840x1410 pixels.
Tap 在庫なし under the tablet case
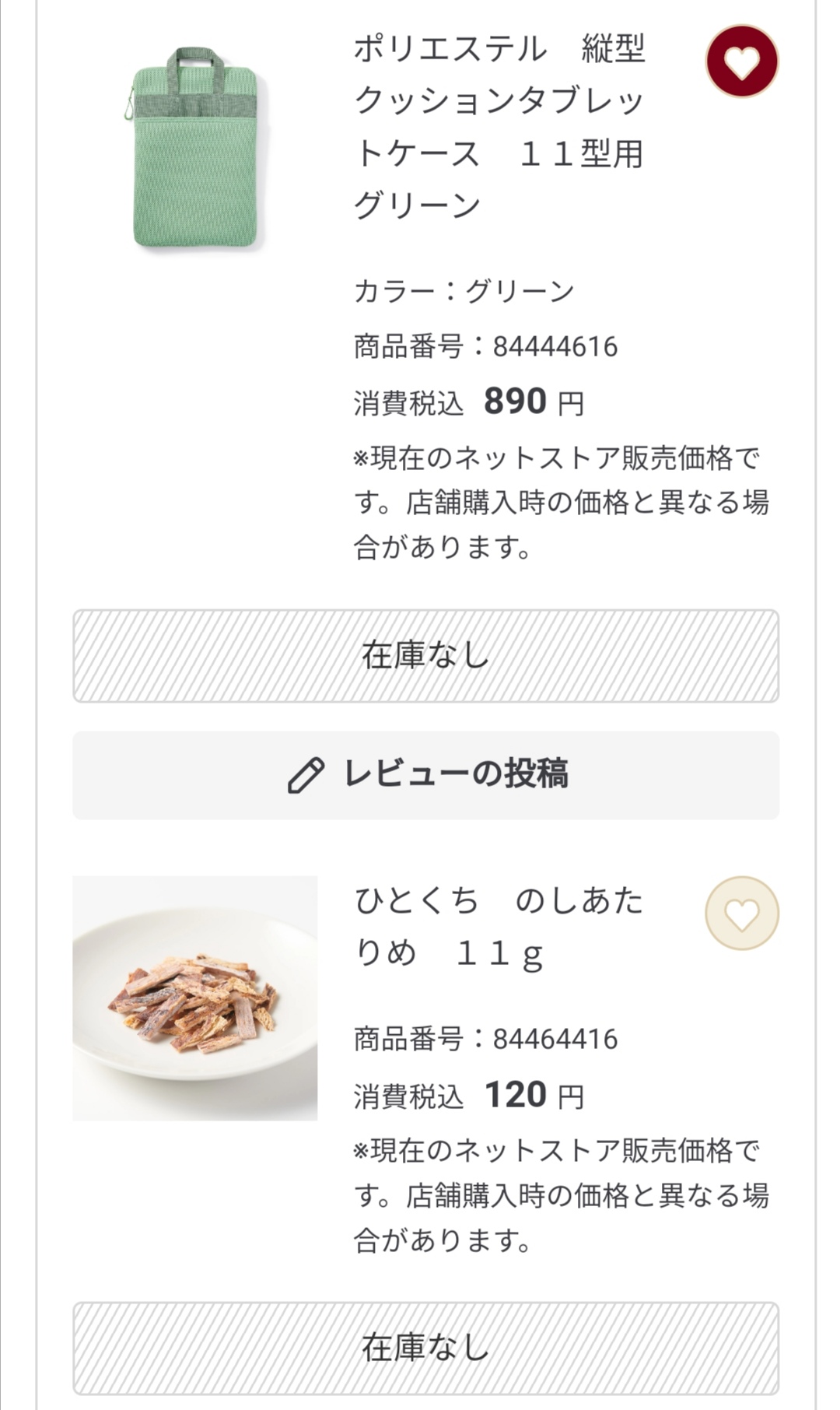426,656
